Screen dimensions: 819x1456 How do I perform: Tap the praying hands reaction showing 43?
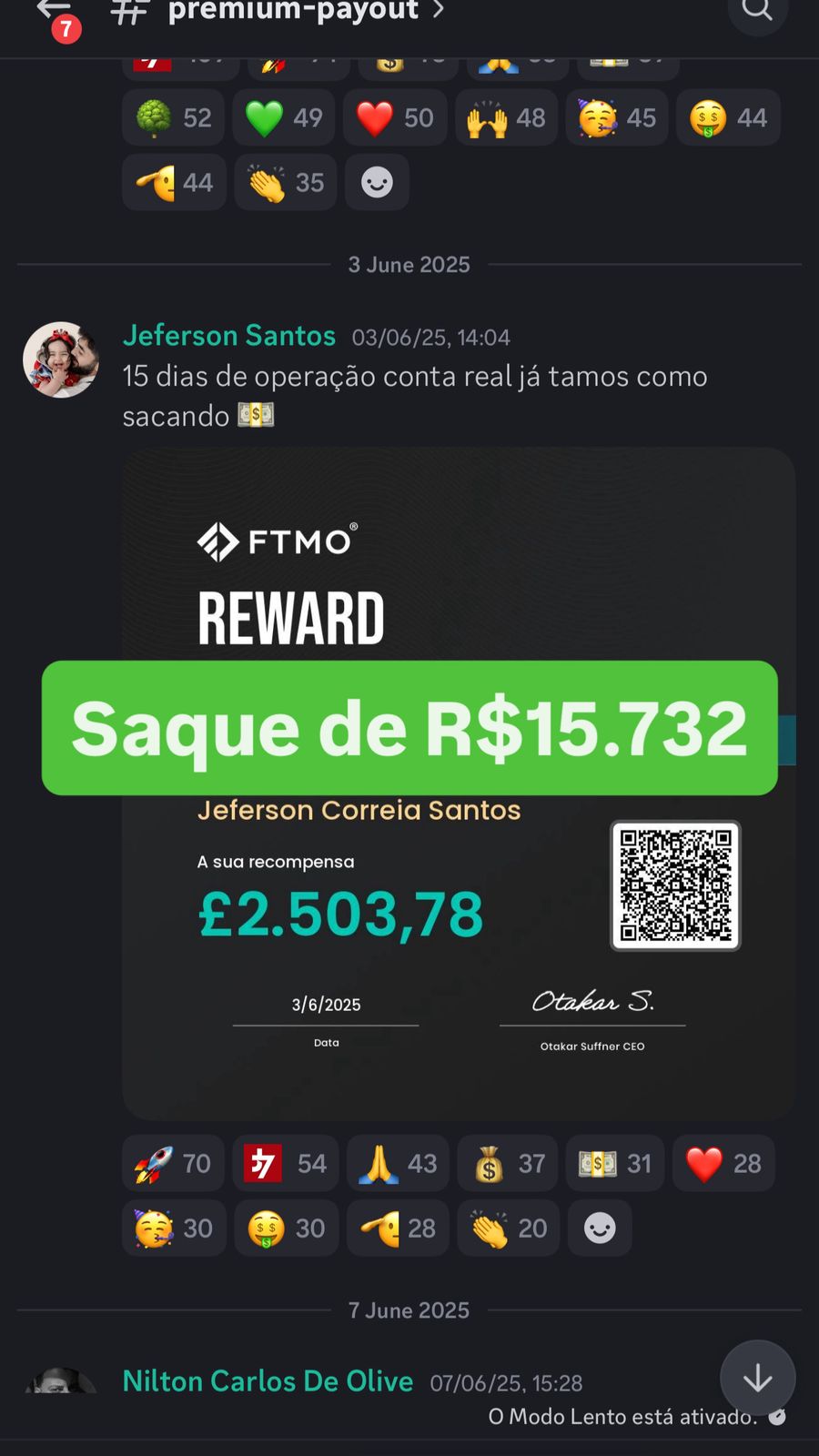click(x=398, y=1163)
